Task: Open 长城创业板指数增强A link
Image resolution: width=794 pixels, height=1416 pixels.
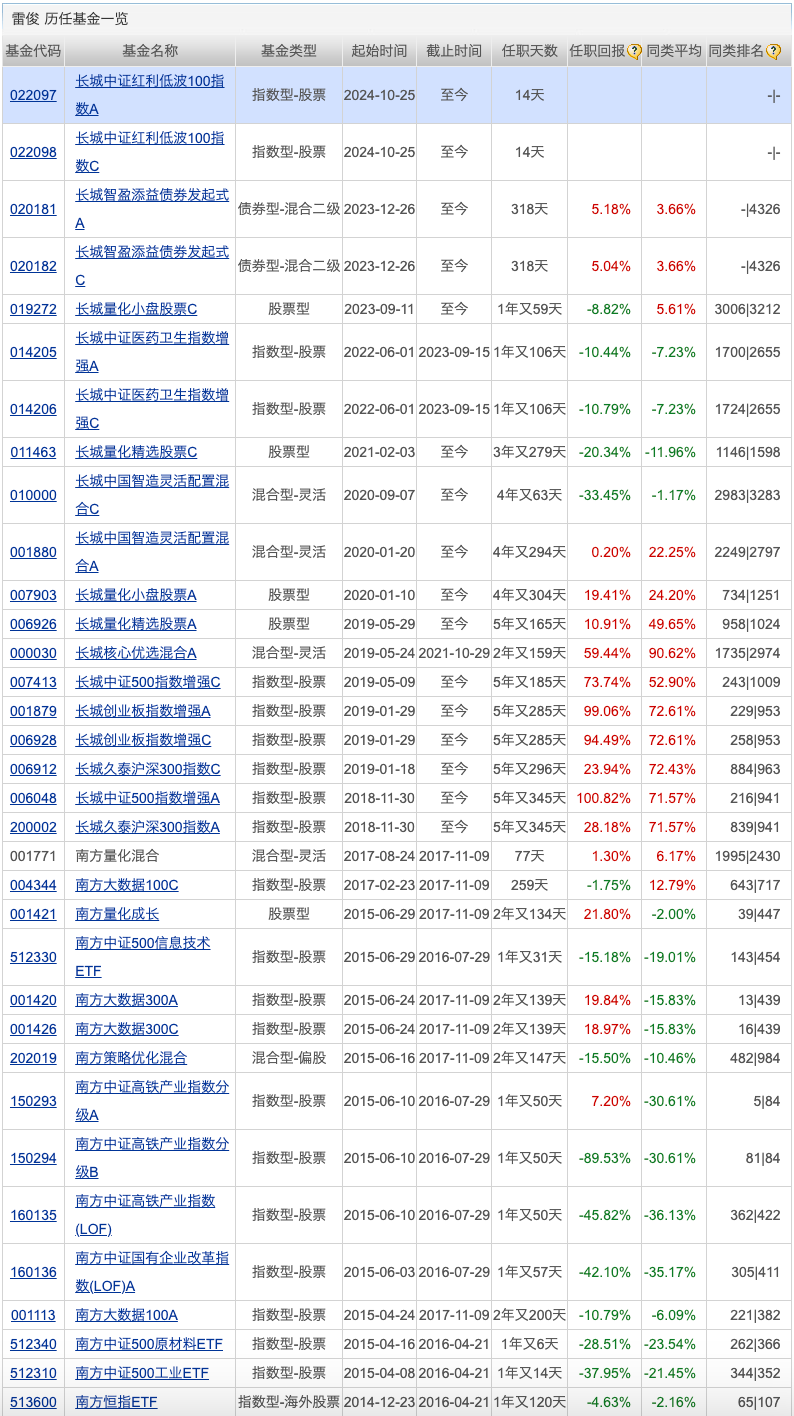Action: tap(143, 711)
